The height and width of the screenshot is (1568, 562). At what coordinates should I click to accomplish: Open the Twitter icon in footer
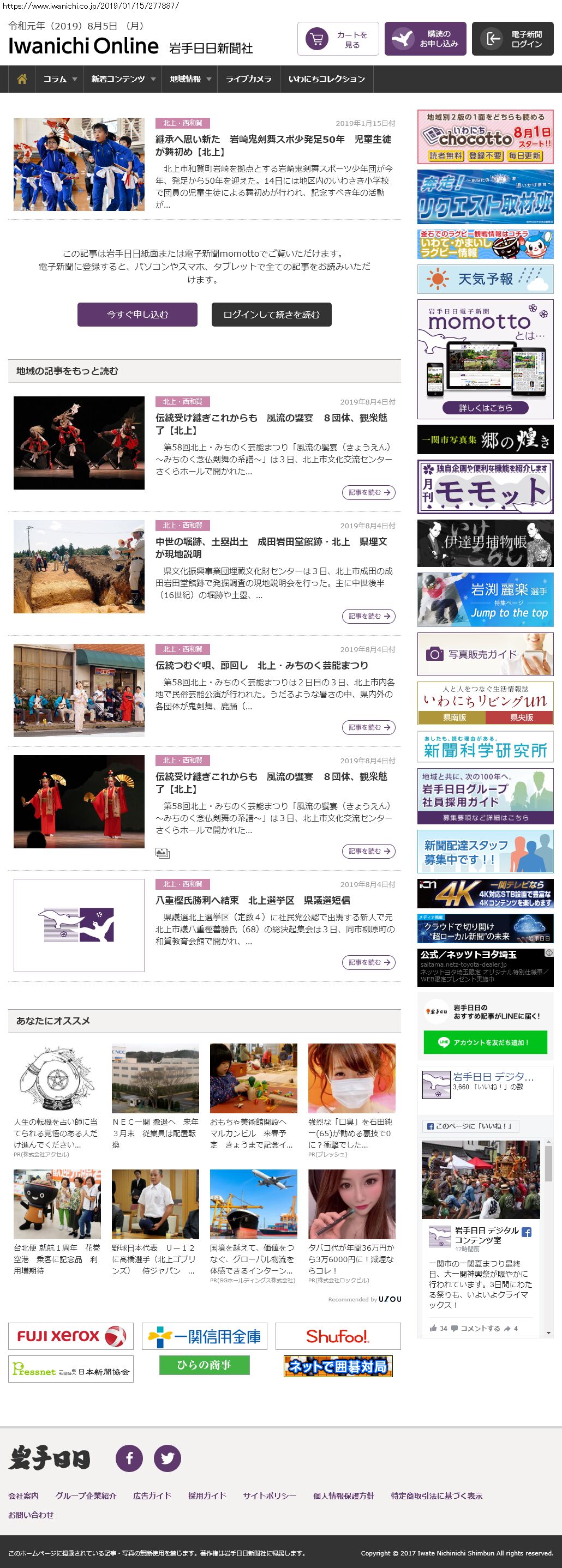168,1458
